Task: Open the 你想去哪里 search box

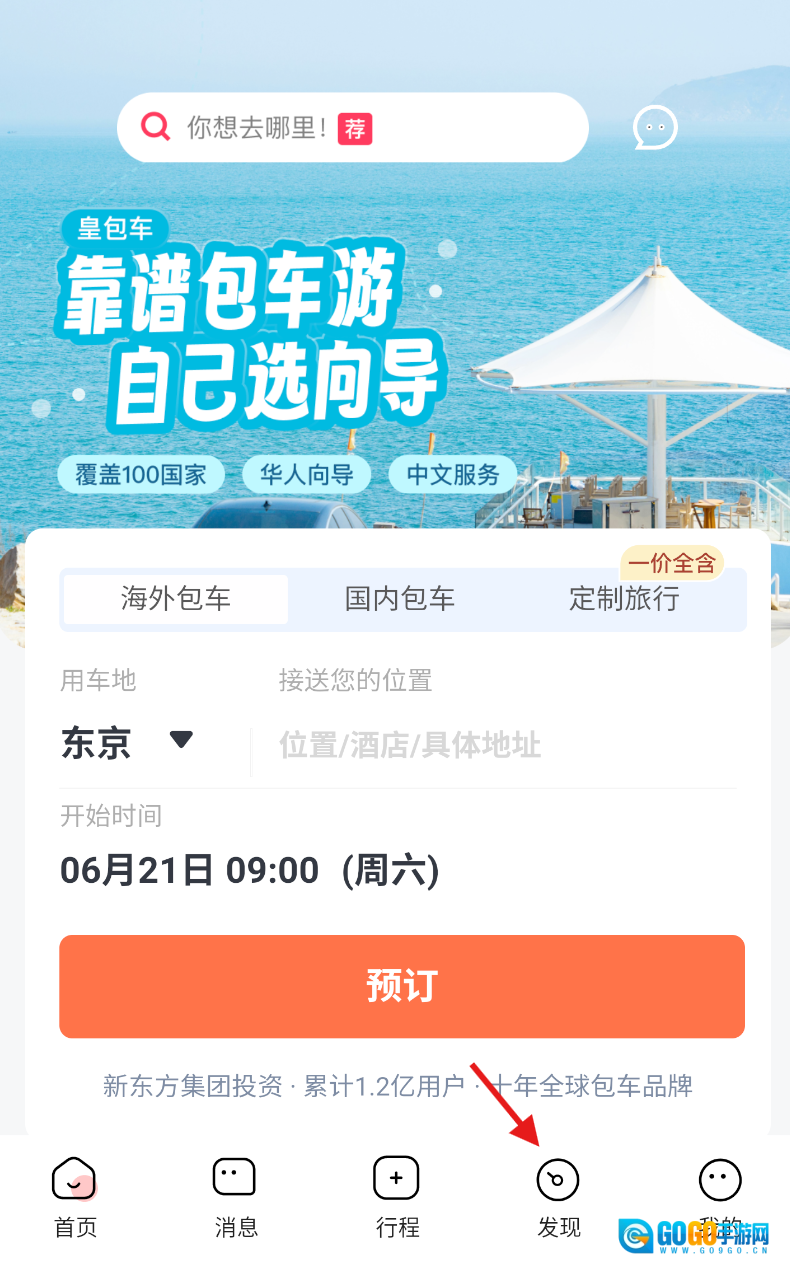Action: (350, 128)
